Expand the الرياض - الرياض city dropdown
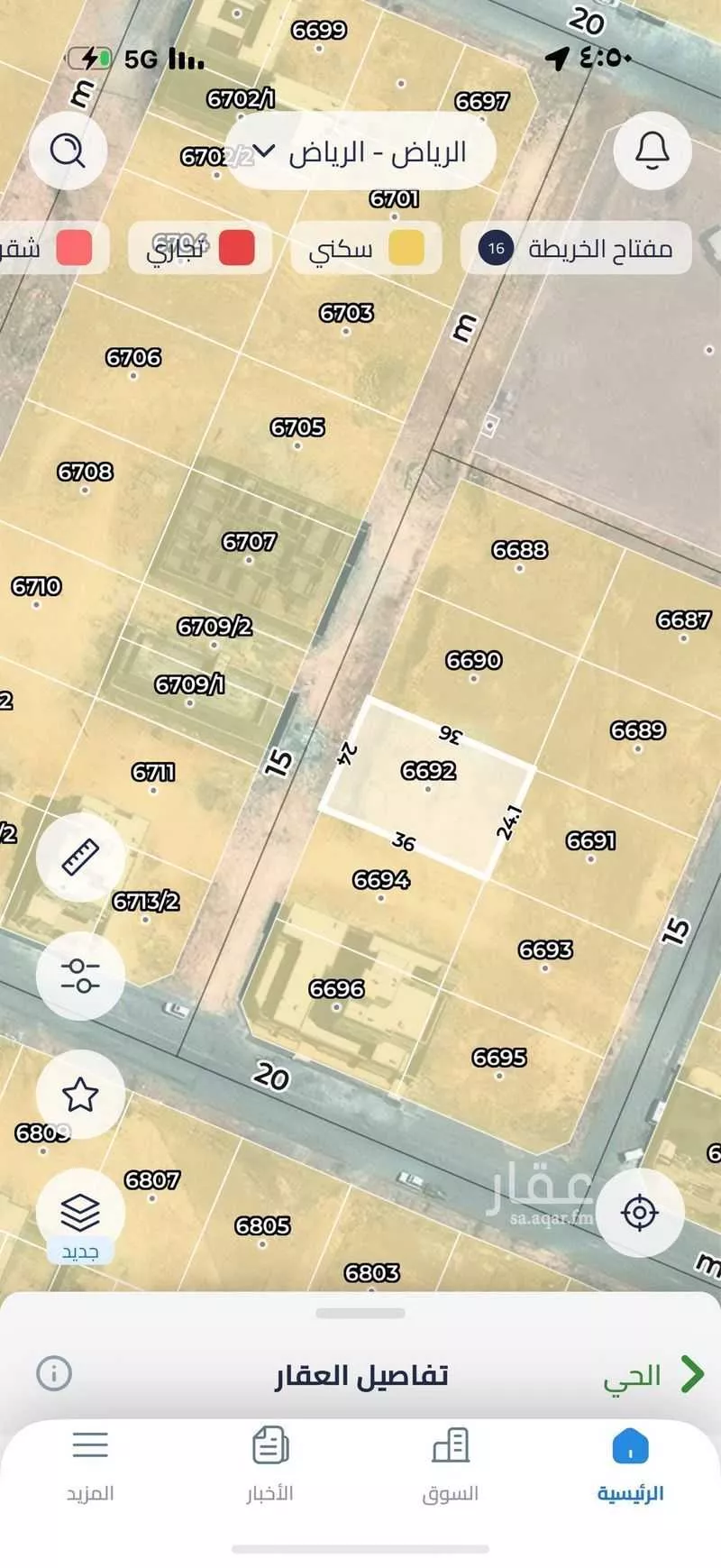Screen dimensions: 721x1568 coord(360,152)
